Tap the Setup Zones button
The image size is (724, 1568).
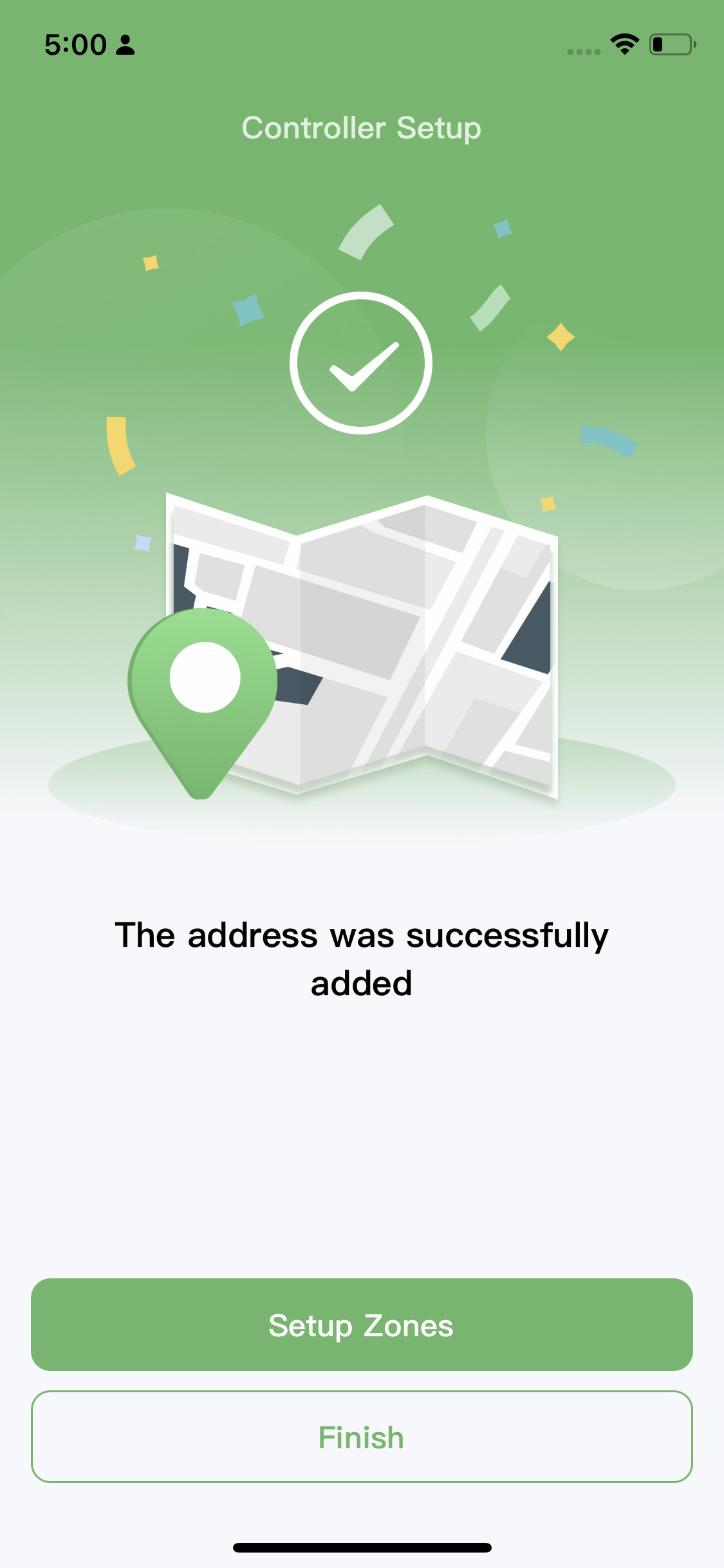pyautogui.click(x=362, y=1325)
